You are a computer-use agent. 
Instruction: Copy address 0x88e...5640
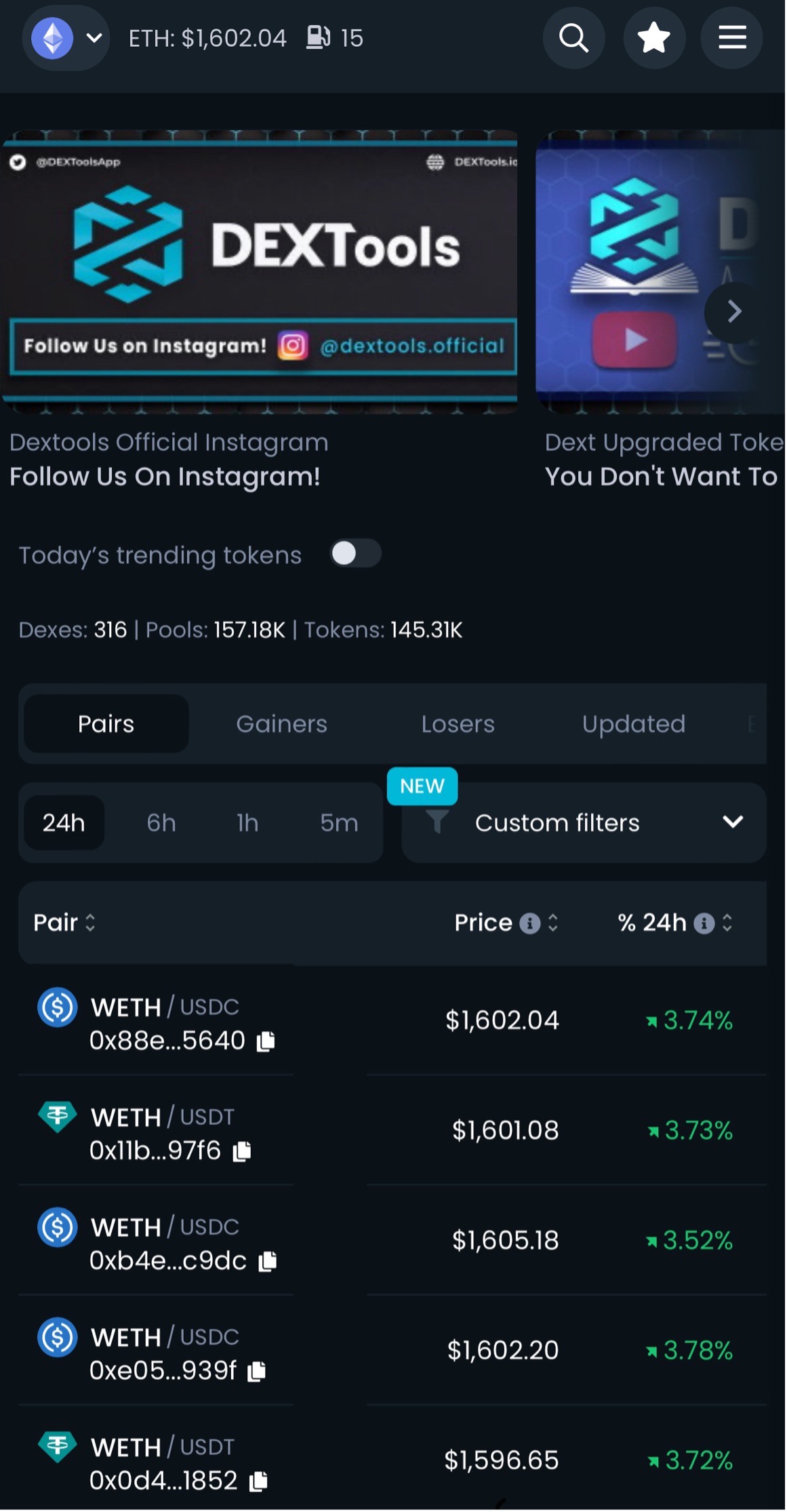point(266,1041)
